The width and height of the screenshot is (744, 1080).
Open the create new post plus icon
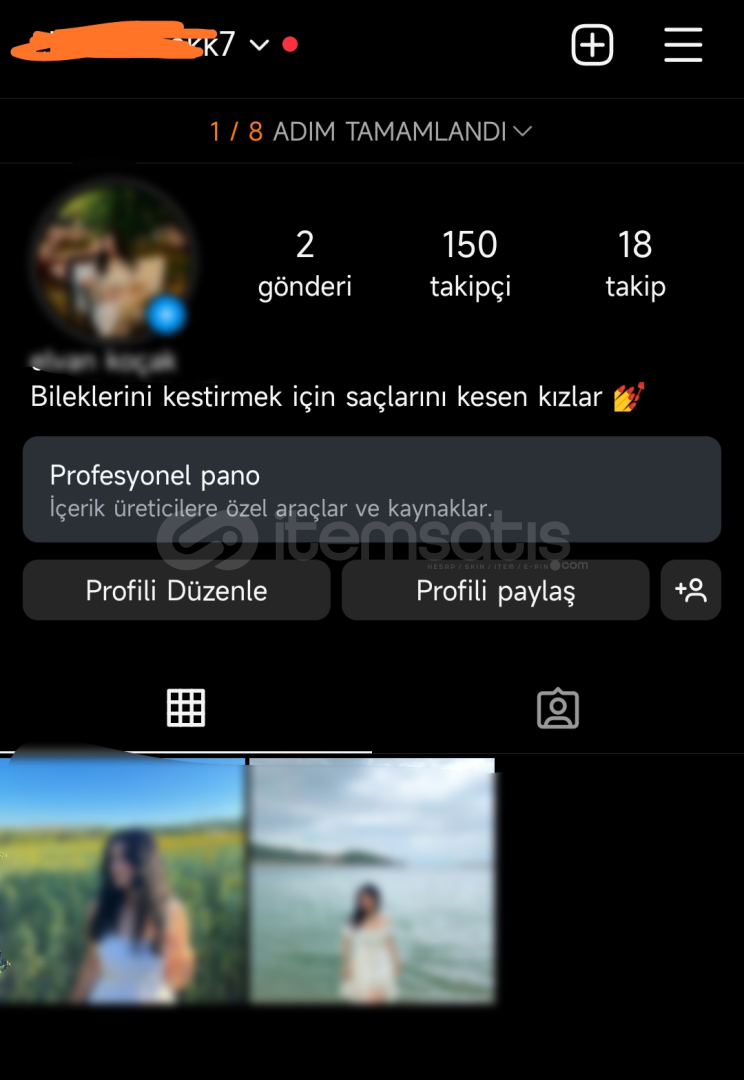tap(592, 45)
